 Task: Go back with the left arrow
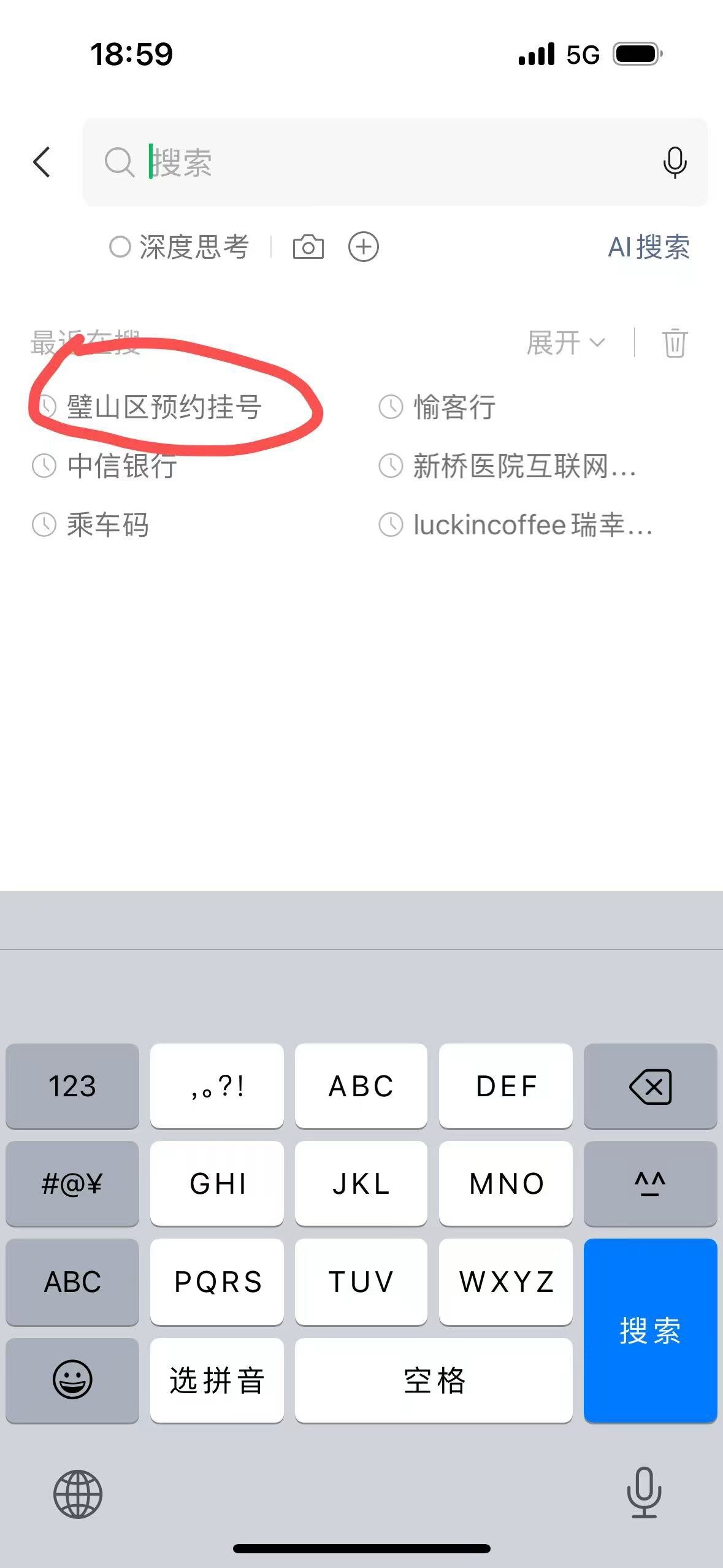click(x=42, y=163)
